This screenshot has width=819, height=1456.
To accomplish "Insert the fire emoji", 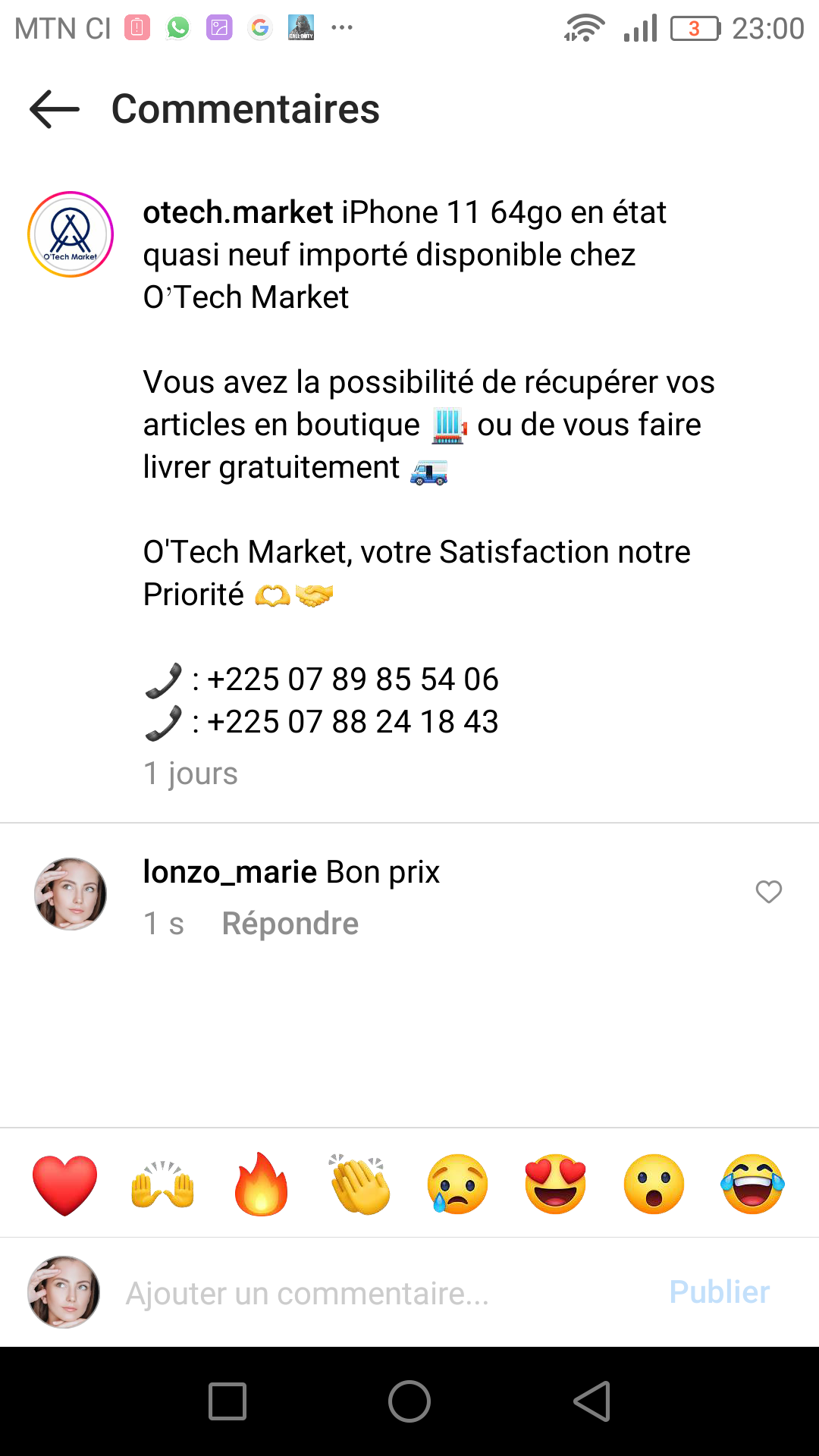I will (261, 1185).
